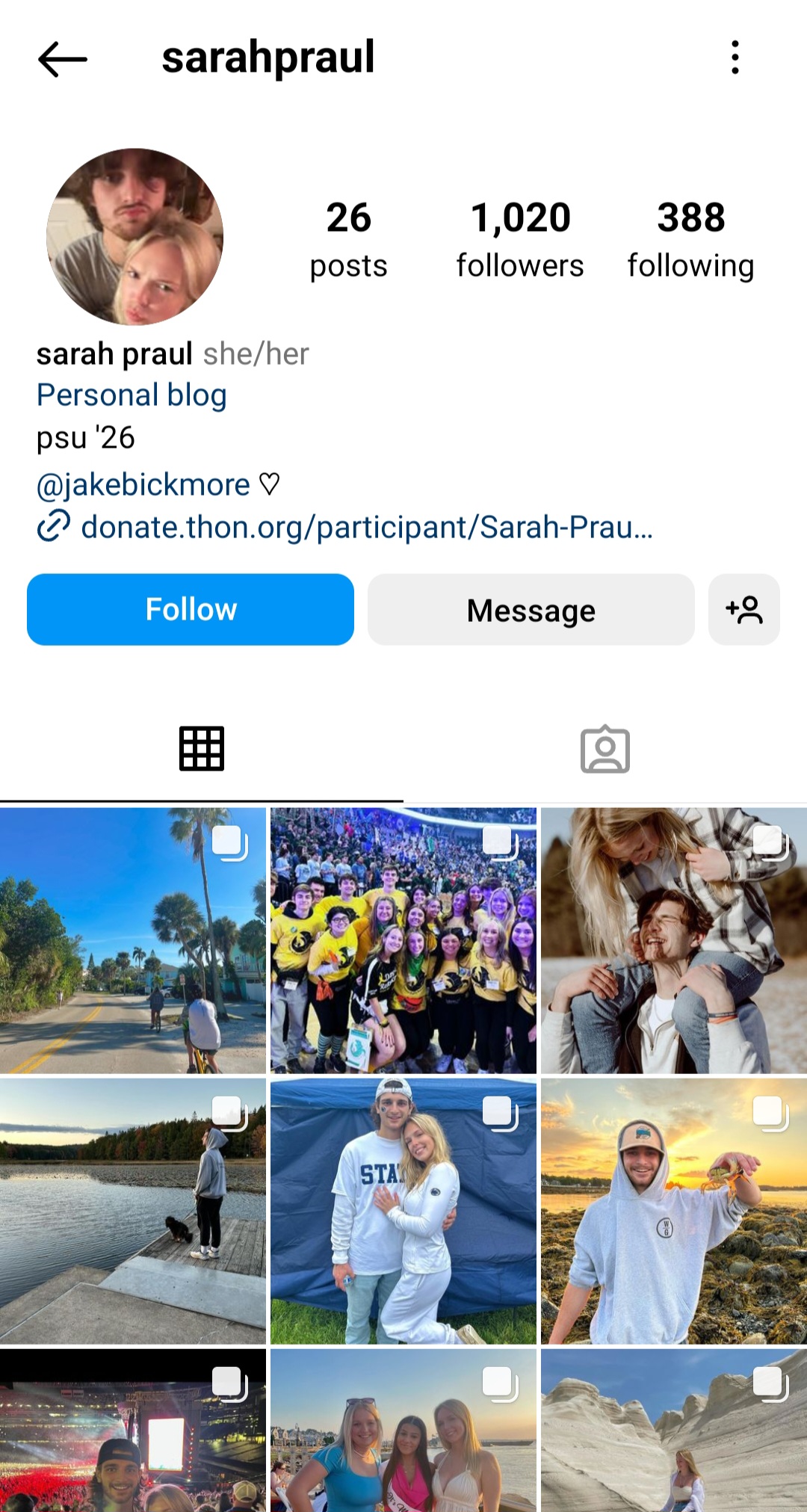
Task: Show suggested accounts with add-person icon
Action: coord(744,610)
